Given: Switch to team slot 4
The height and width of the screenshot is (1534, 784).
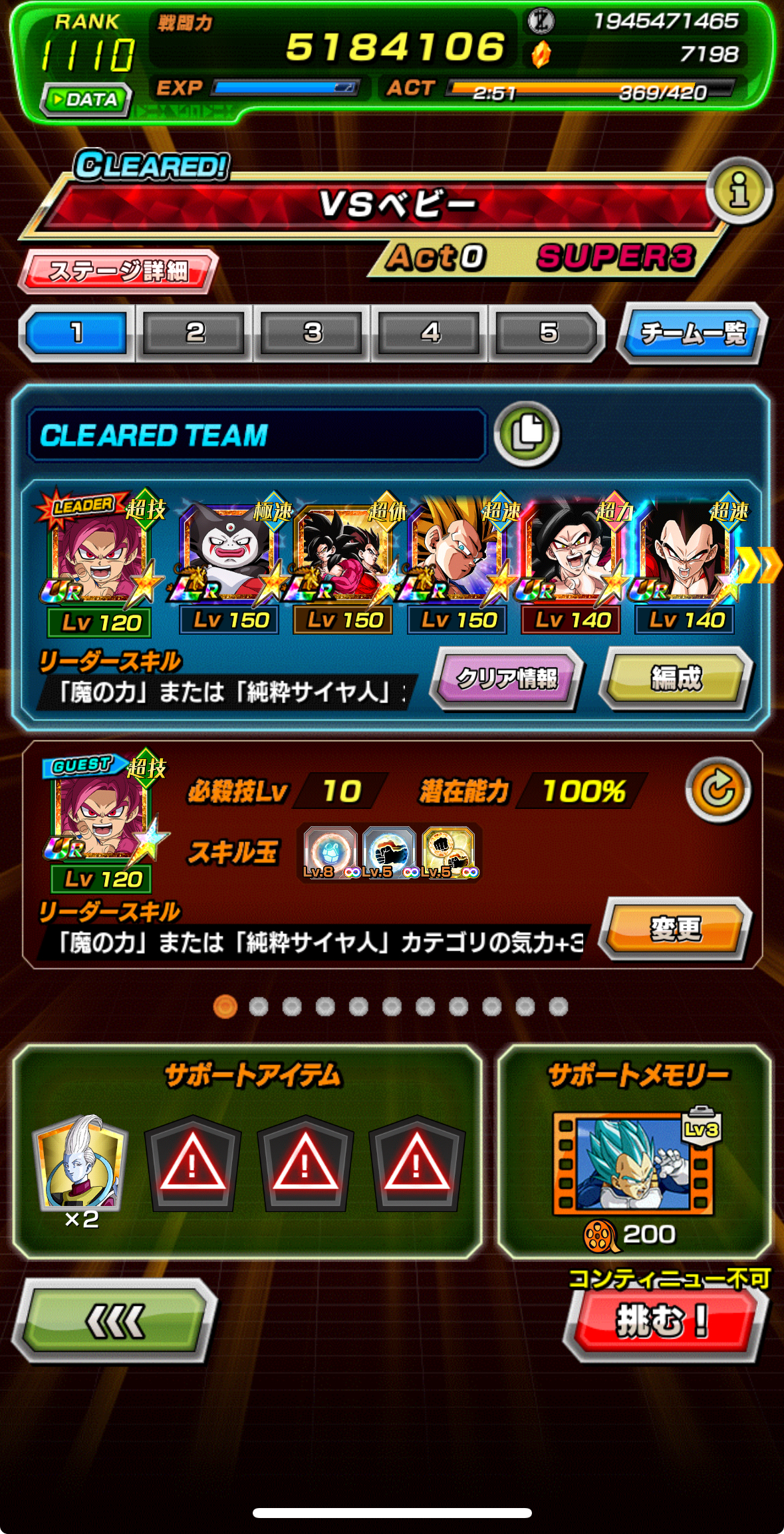Looking at the screenshot, I should pyautogui.click(x=430, y=333).
